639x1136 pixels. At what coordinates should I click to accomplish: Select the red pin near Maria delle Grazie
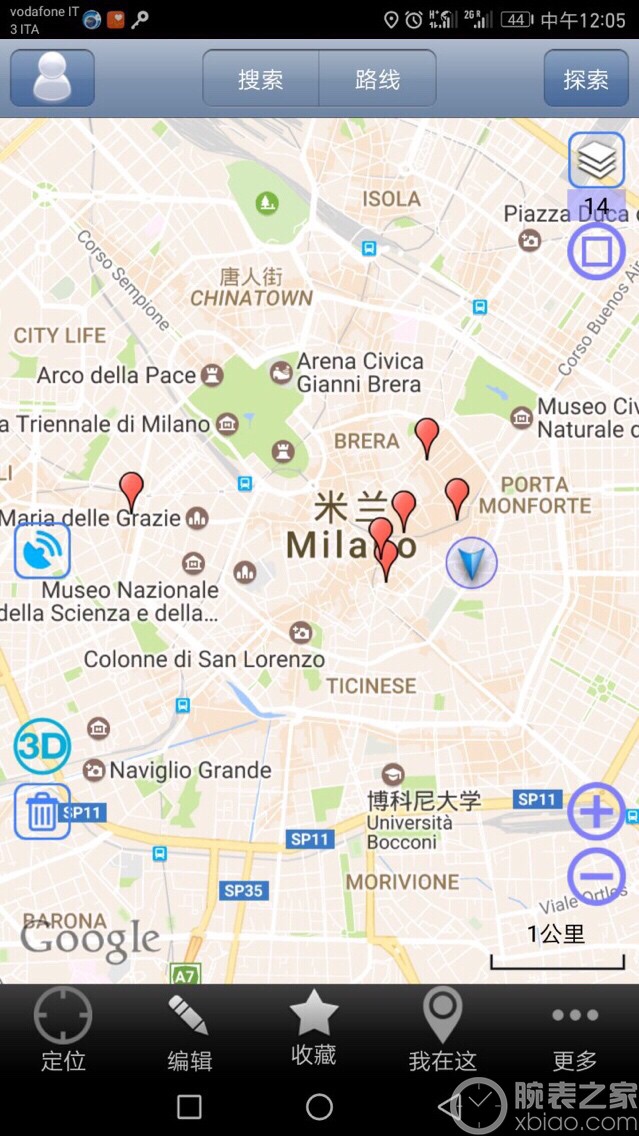click(131, 490)
